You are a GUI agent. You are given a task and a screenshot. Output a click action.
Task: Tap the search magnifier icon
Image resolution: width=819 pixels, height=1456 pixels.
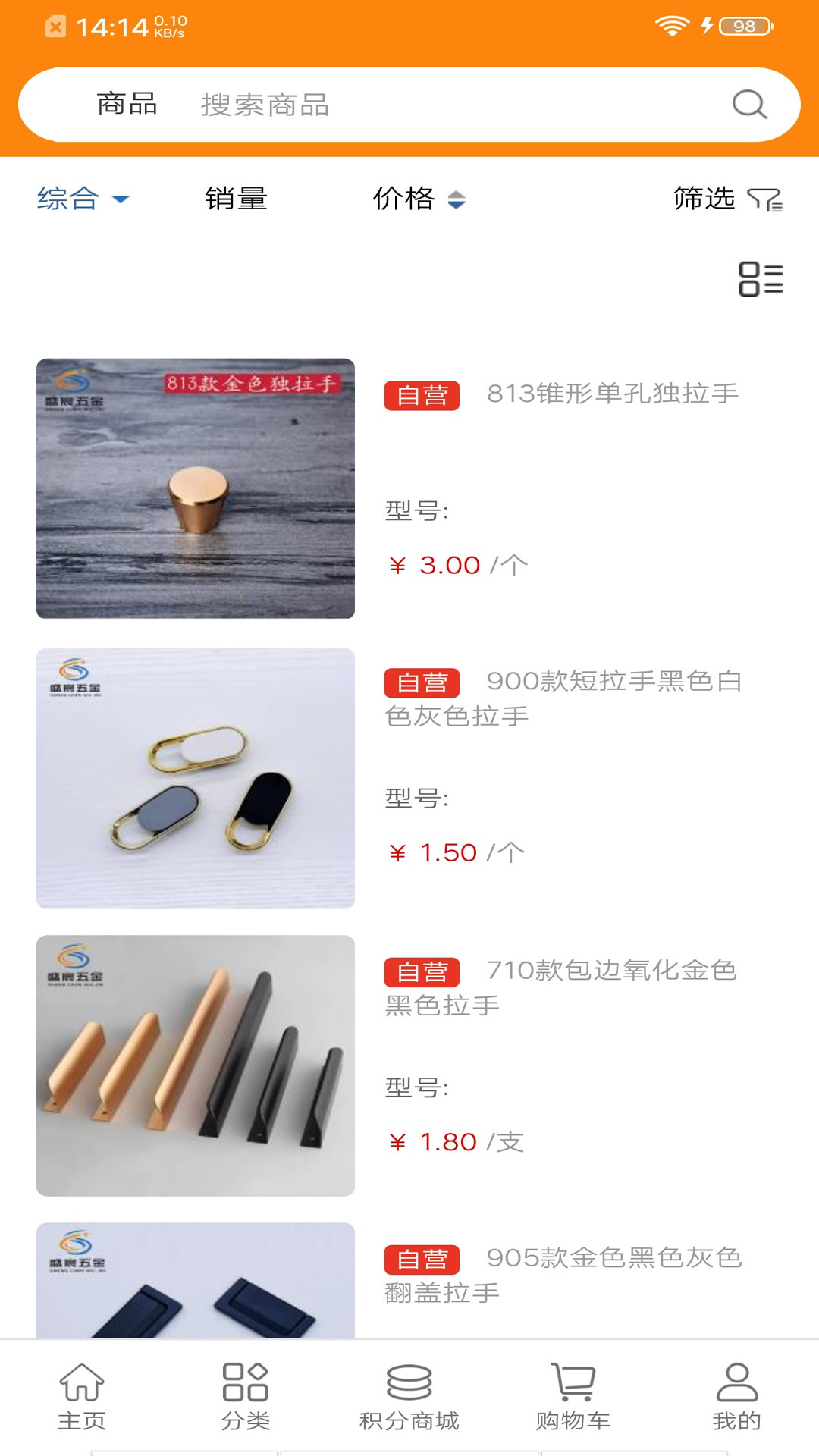[x=749, y=105]
